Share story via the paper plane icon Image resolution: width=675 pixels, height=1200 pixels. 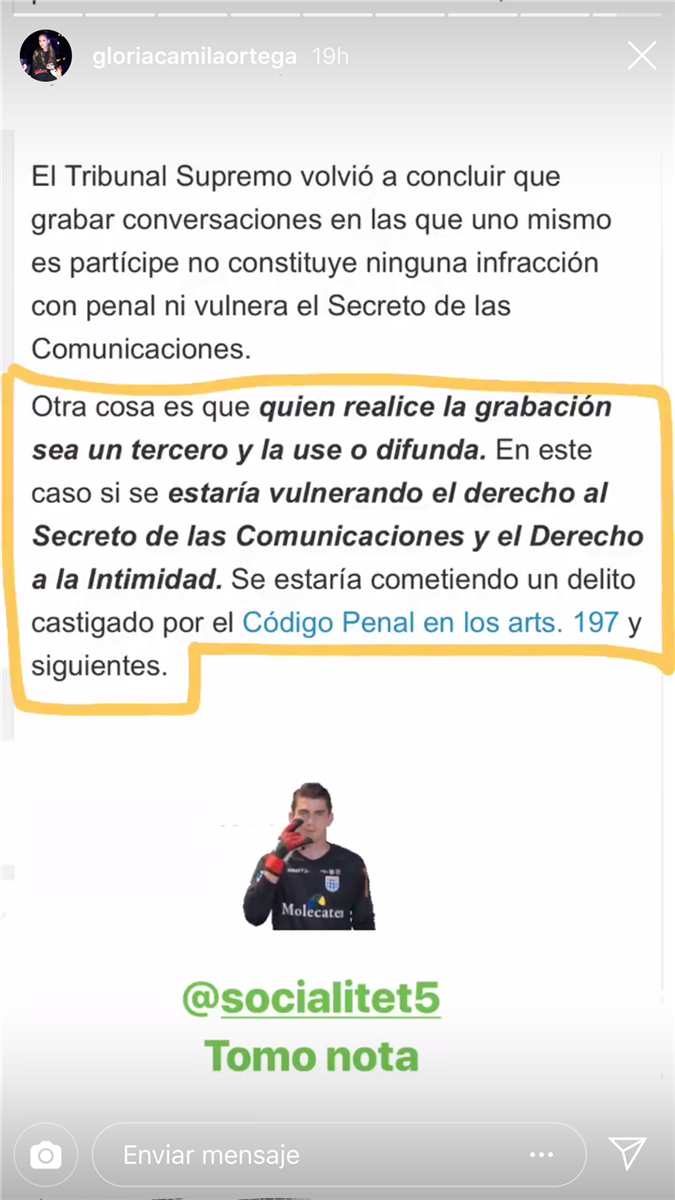628,1154
